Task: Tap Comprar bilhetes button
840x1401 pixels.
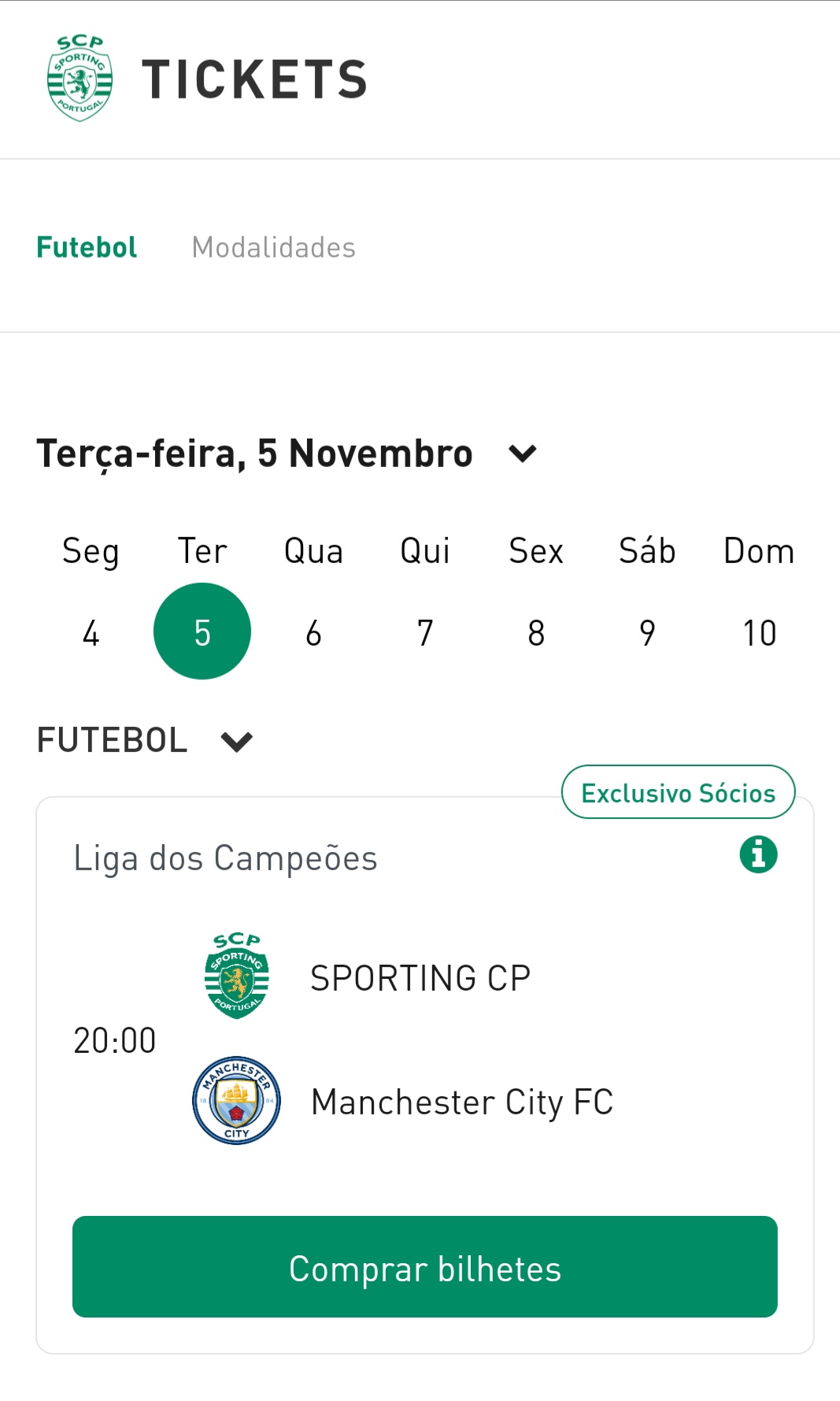Action: coord(425,1266)
